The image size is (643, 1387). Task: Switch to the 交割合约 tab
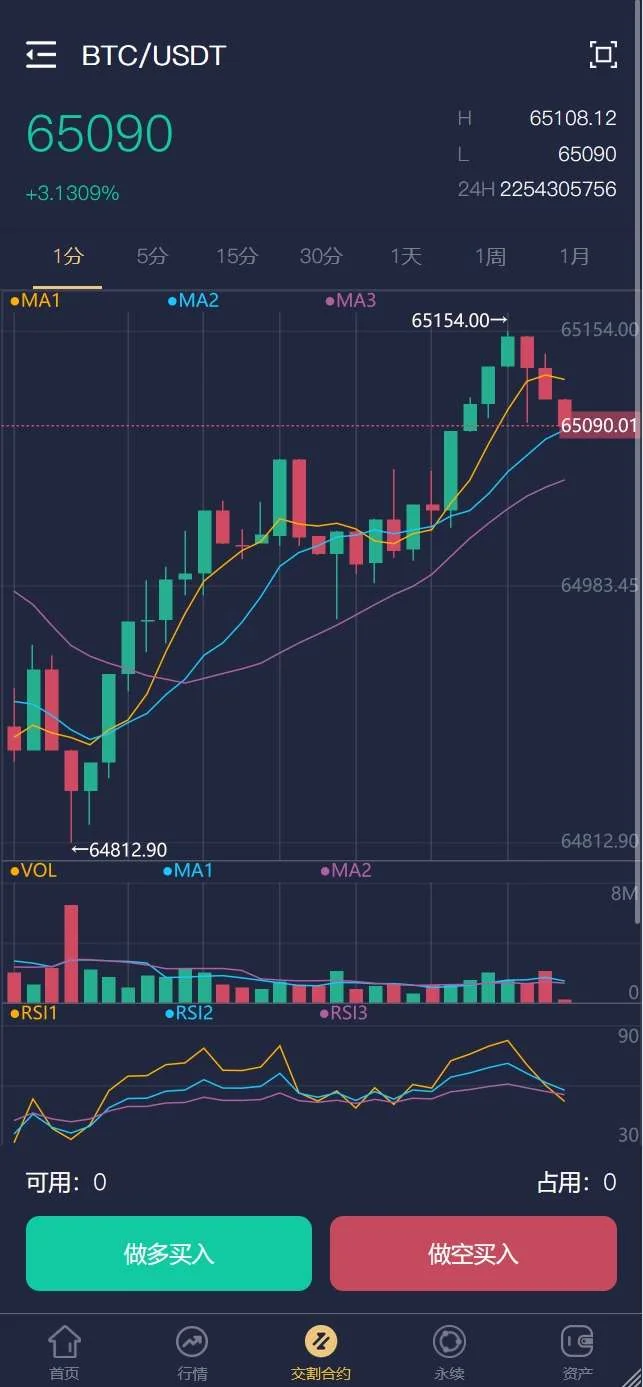coord(321,1352)
